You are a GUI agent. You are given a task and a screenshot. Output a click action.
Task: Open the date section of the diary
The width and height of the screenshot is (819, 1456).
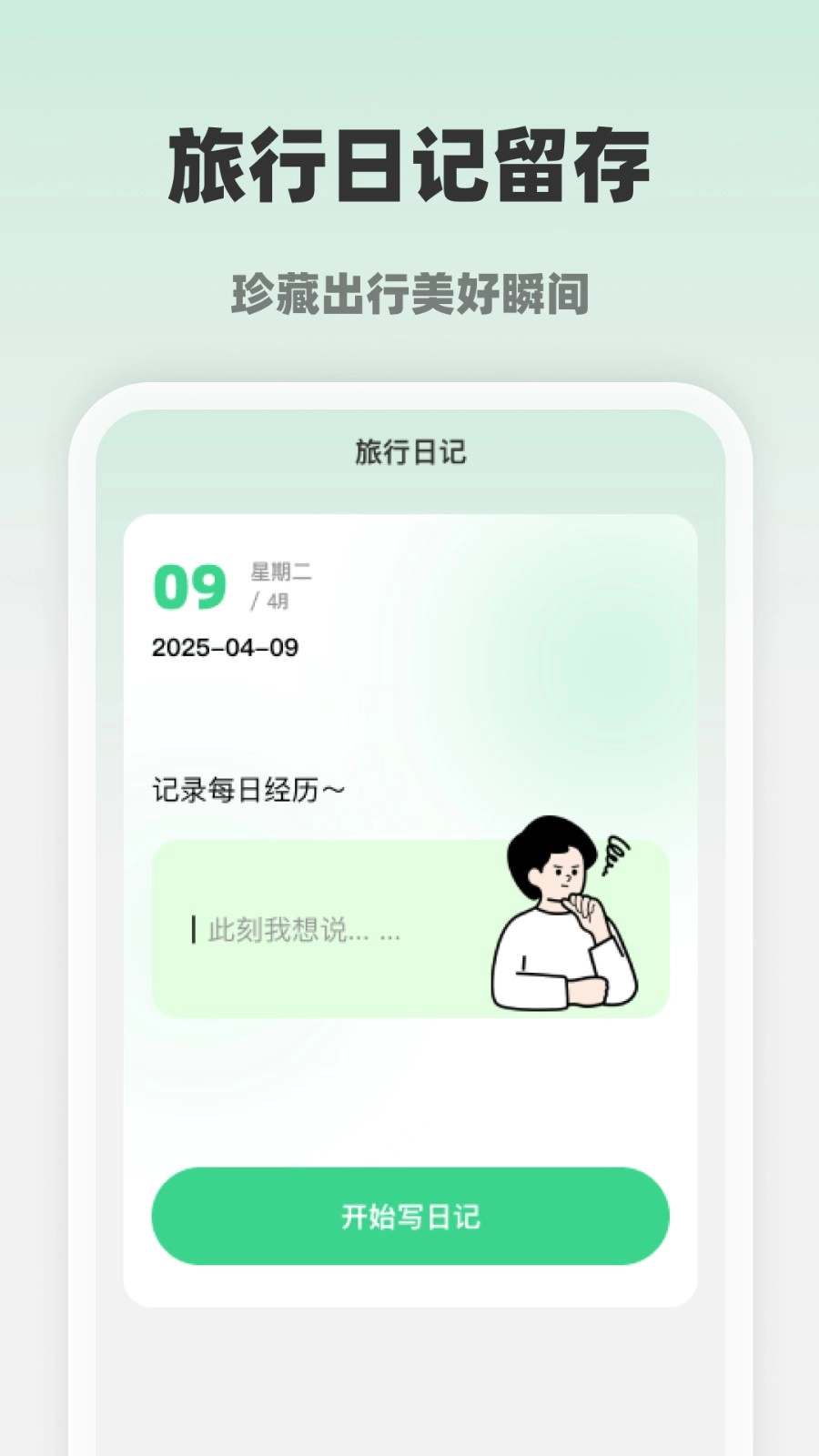227,610
